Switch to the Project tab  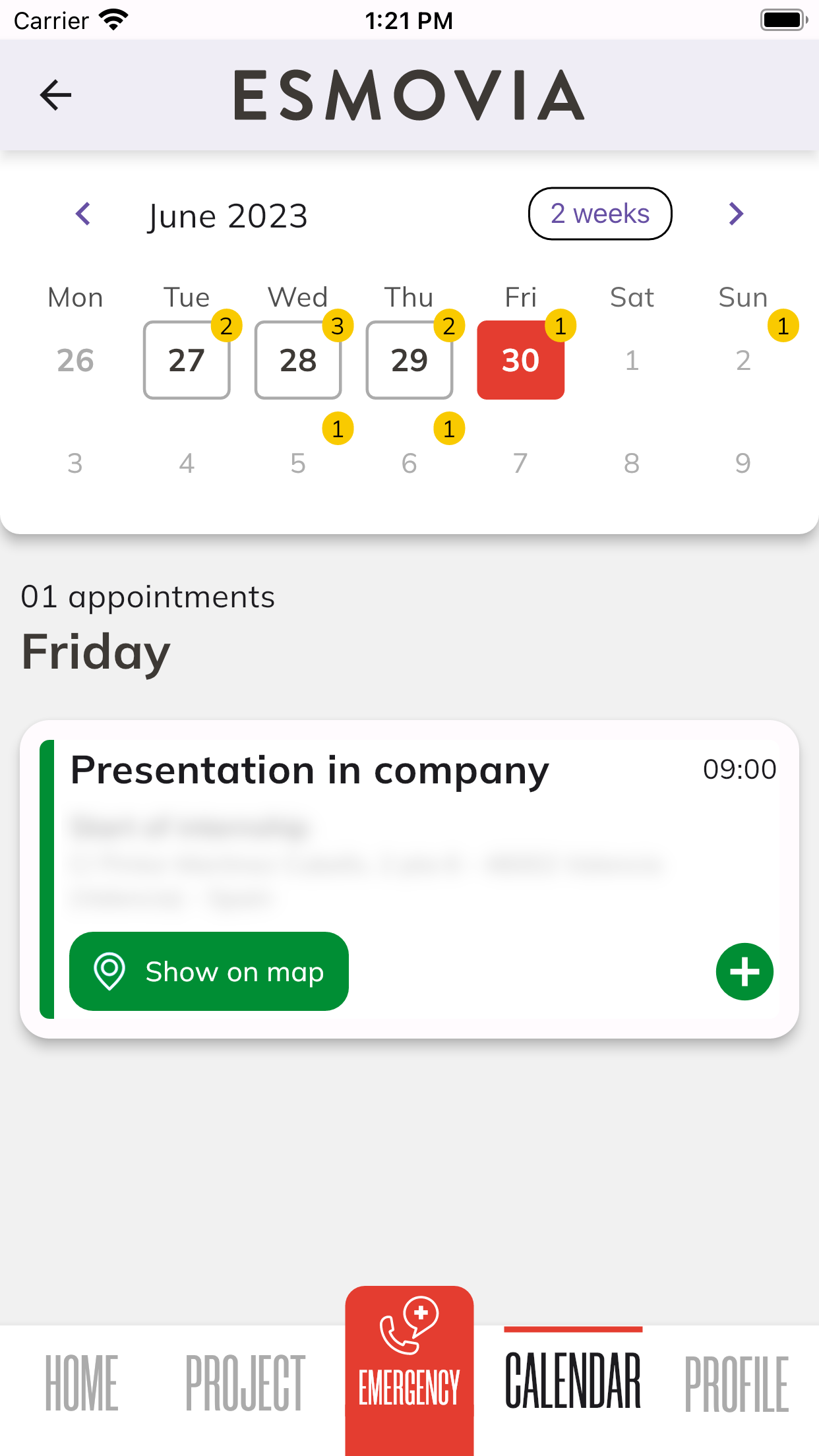point(245,1383)
